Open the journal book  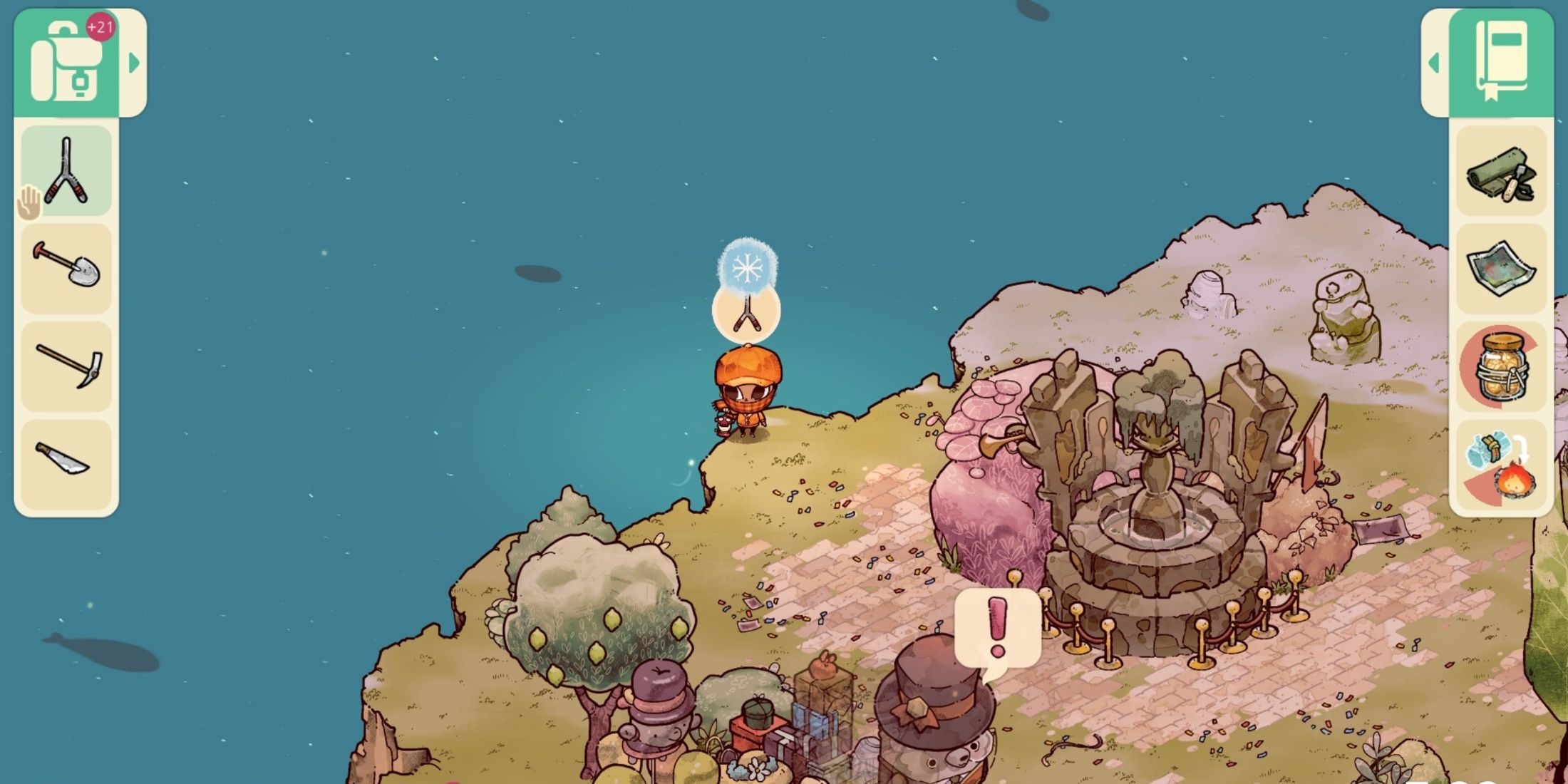(1501, 63)
